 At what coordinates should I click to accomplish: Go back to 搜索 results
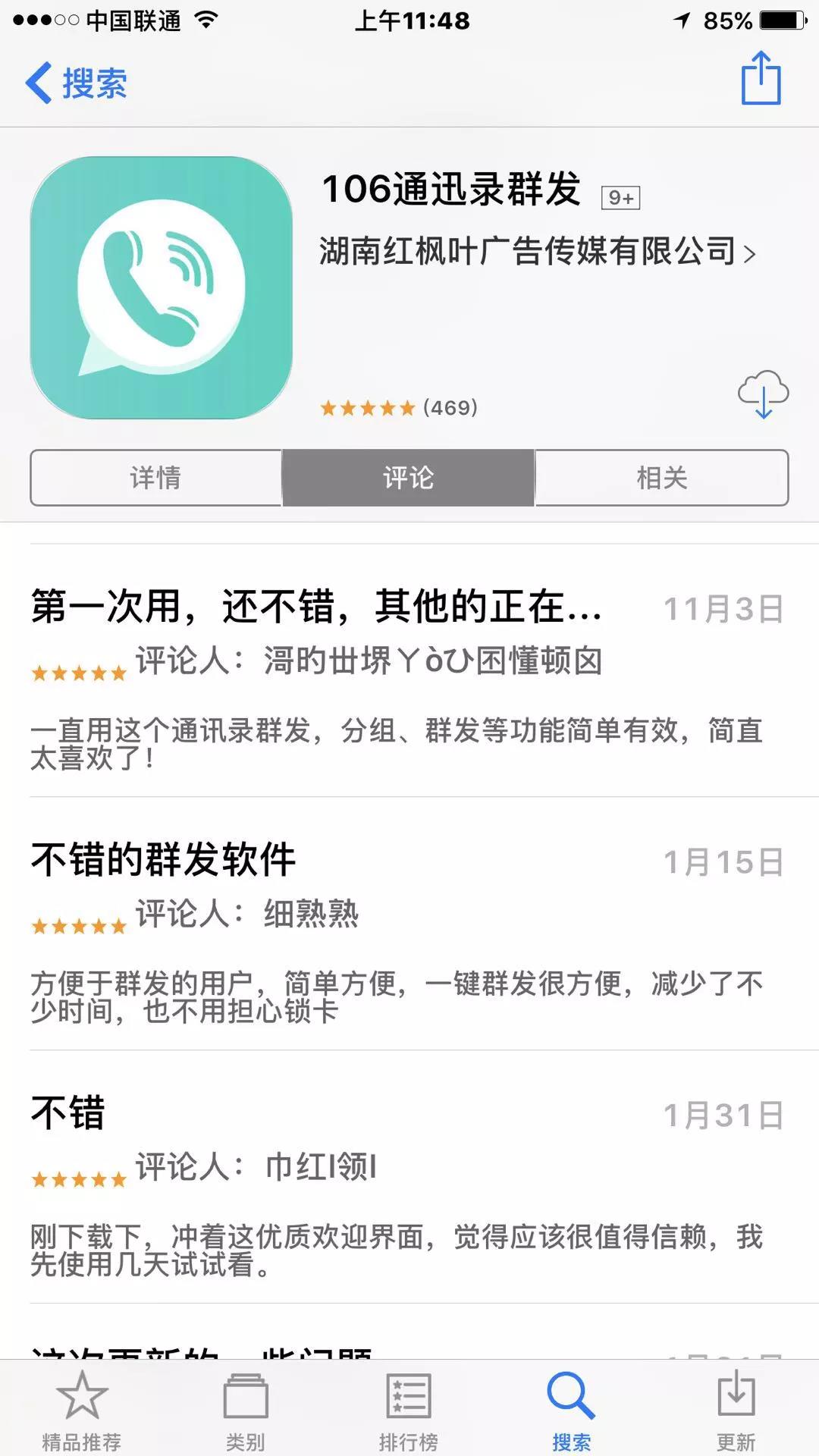(x=76, y=83)
